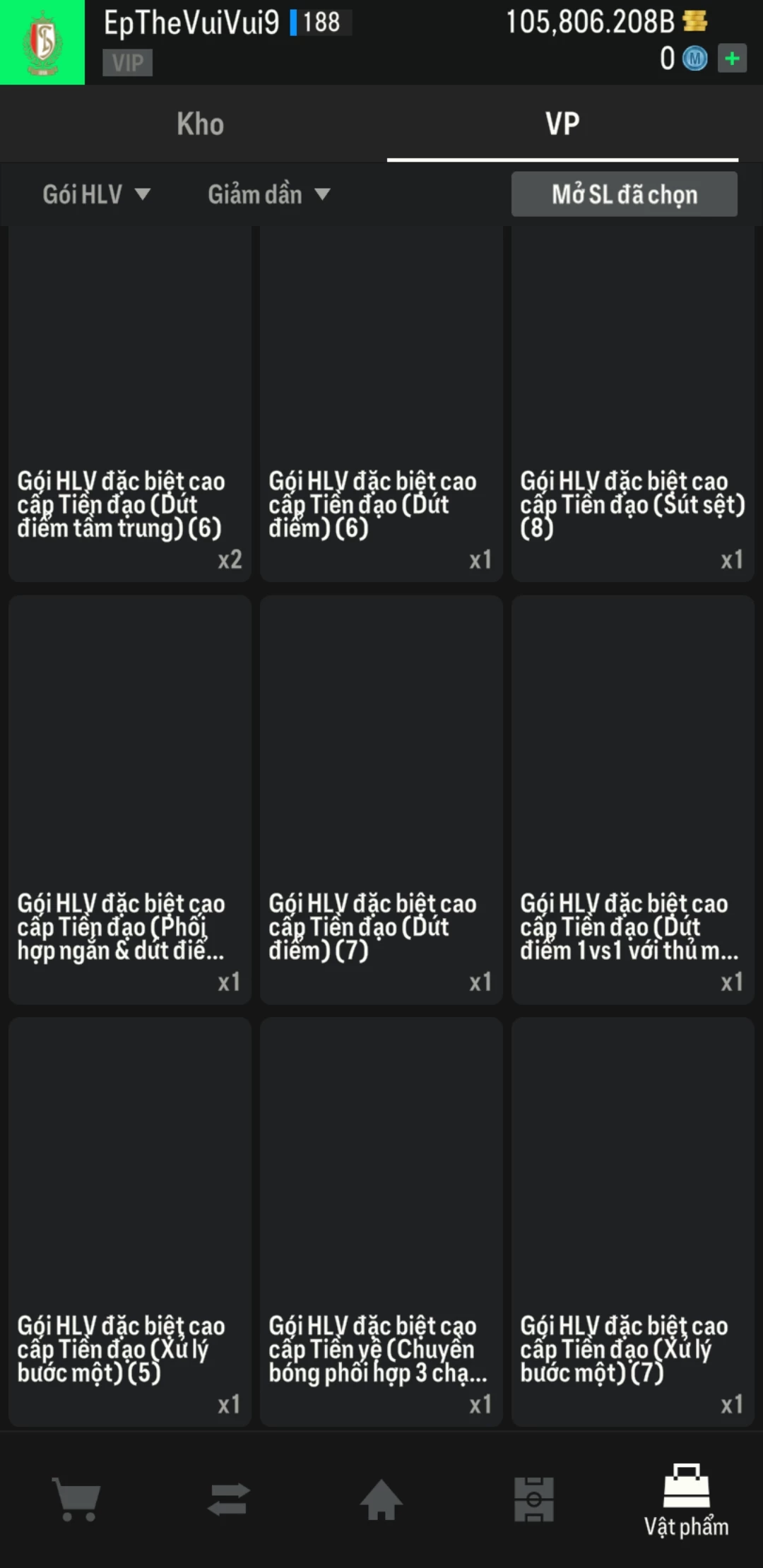Add more M currency with plus icon

(732, 59)
